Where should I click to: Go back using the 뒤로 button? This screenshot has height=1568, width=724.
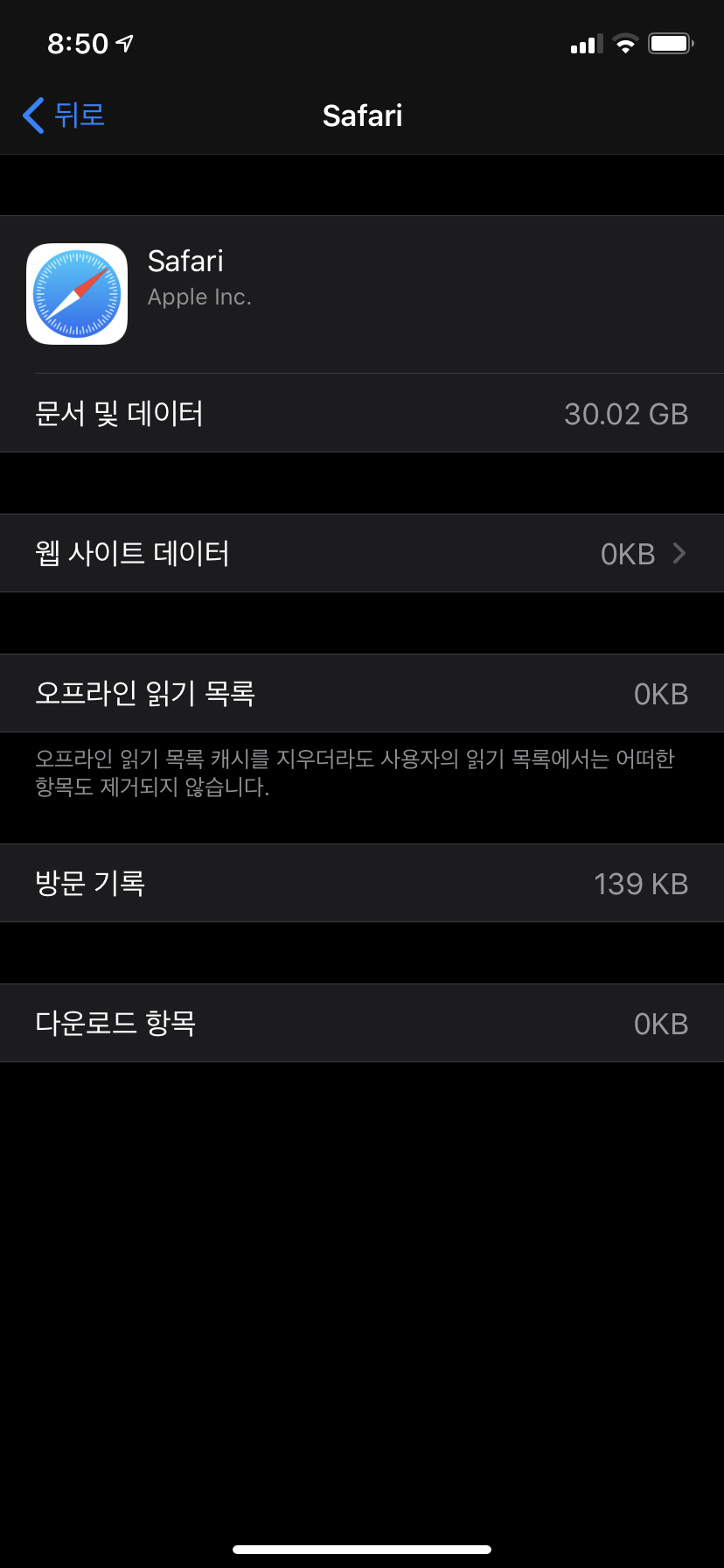point(65,115)
